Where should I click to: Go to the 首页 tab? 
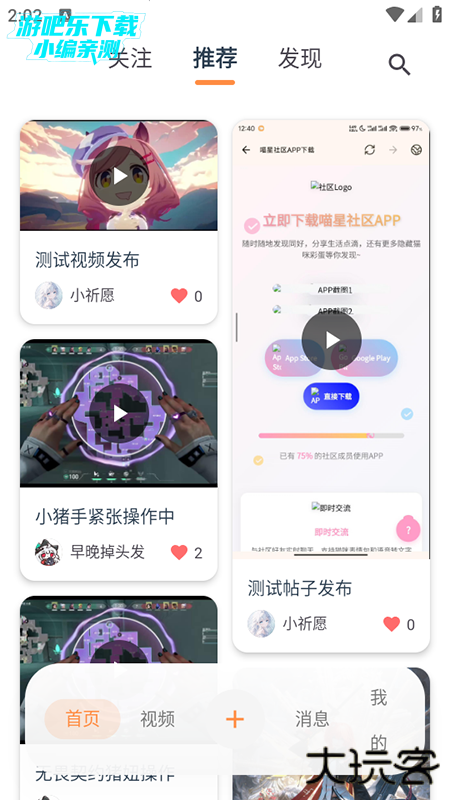coord(82,719)
